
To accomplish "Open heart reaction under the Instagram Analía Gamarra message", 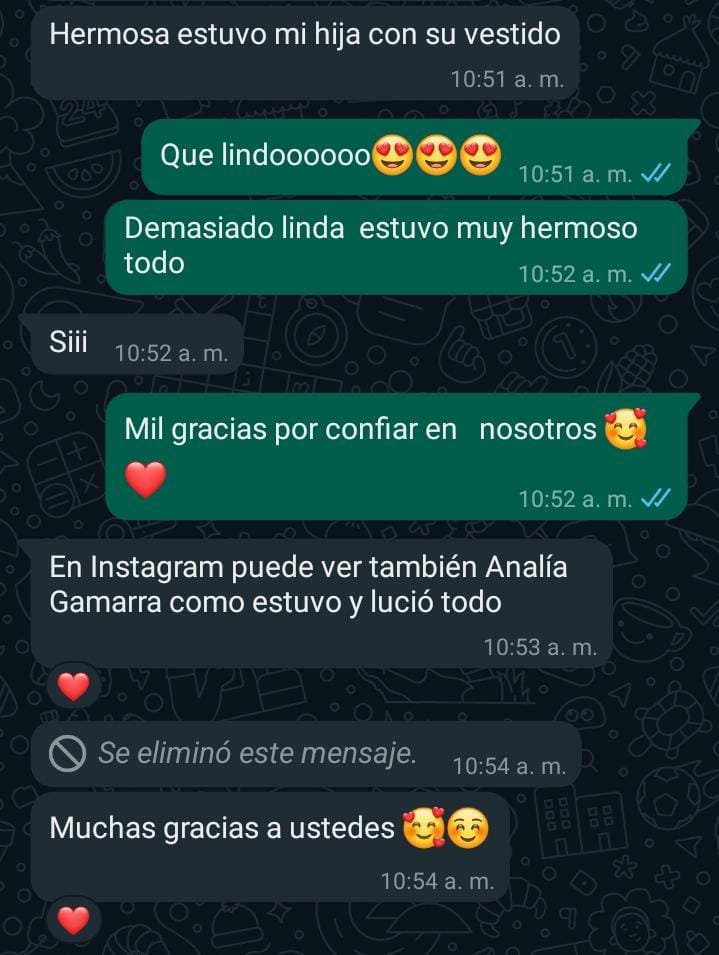I will coord(75,686).
